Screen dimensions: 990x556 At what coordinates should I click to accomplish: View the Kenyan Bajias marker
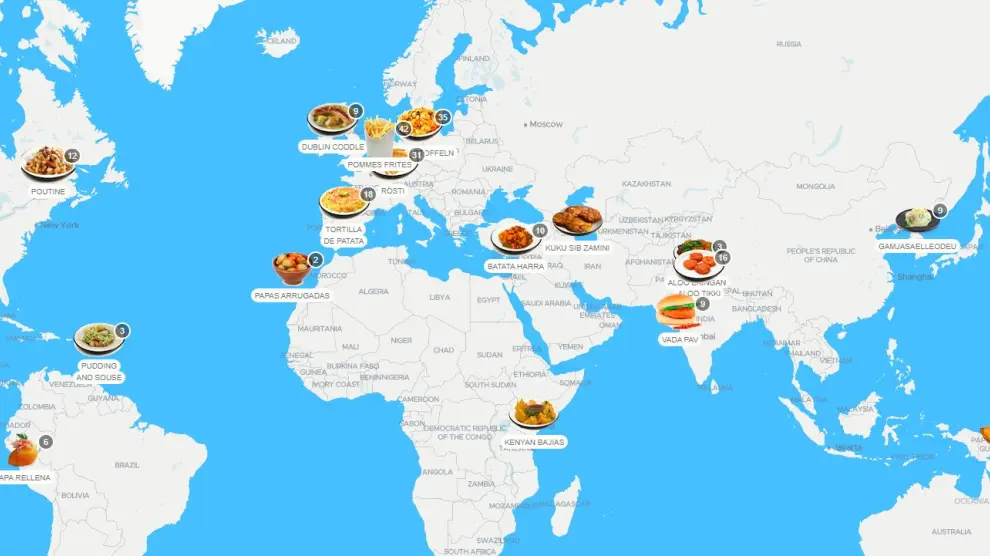tap(533, 413)
